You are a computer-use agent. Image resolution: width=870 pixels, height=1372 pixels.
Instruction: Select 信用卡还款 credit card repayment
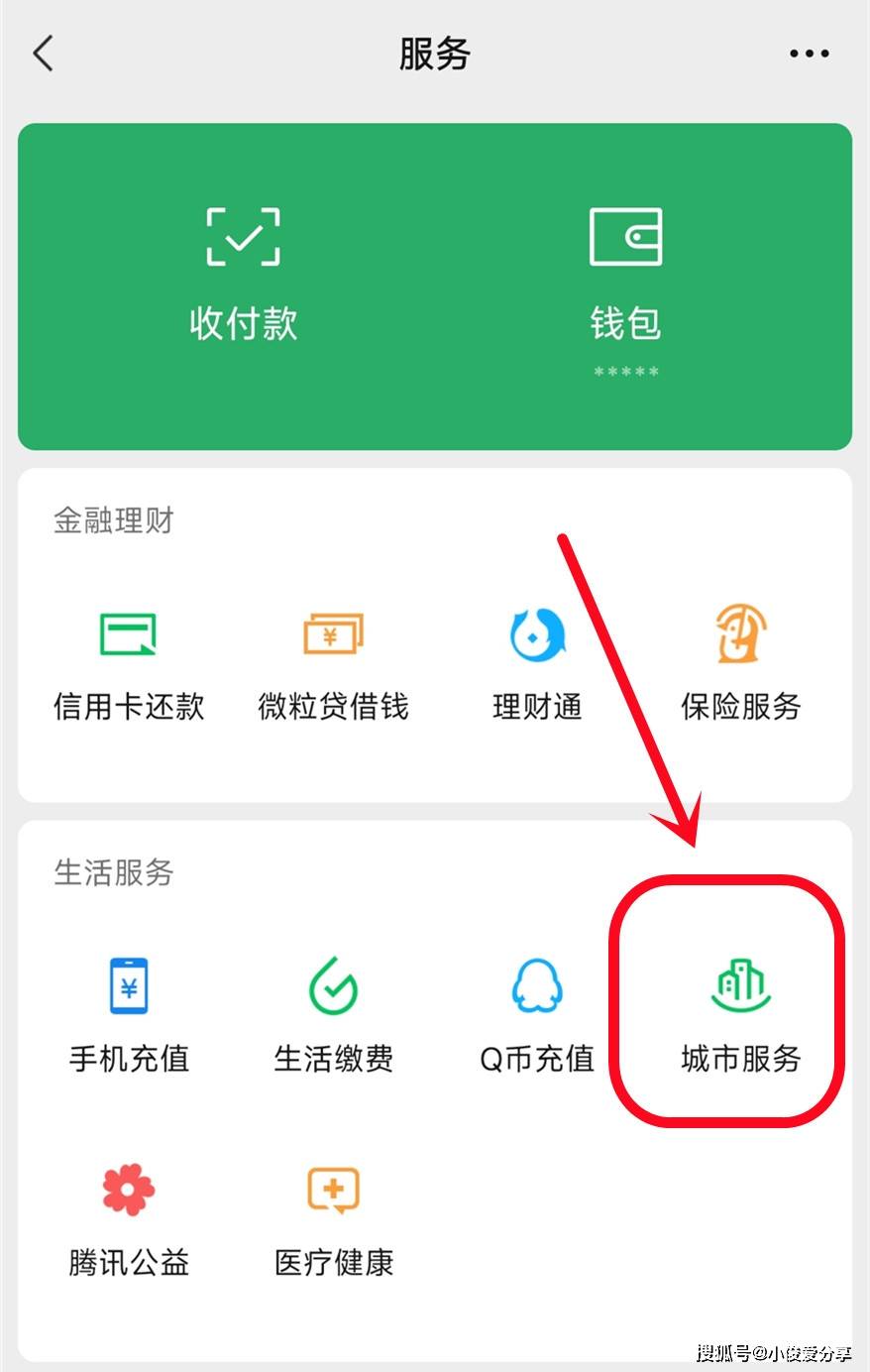129,662
